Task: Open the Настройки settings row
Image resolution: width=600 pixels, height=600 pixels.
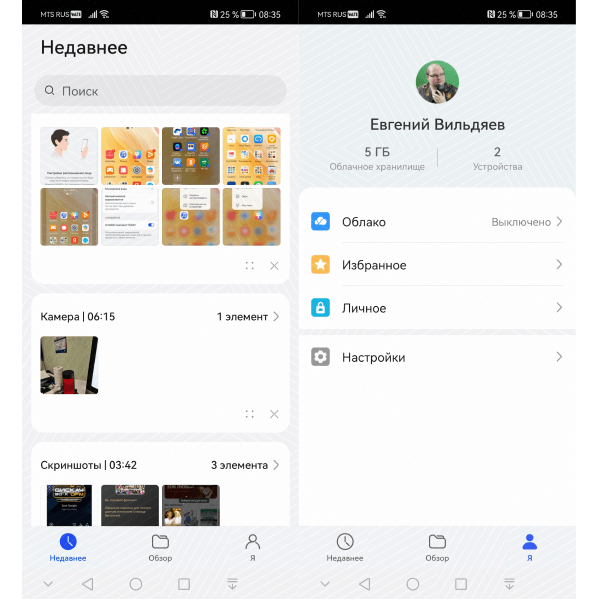Action: click(x=437, y=357)
